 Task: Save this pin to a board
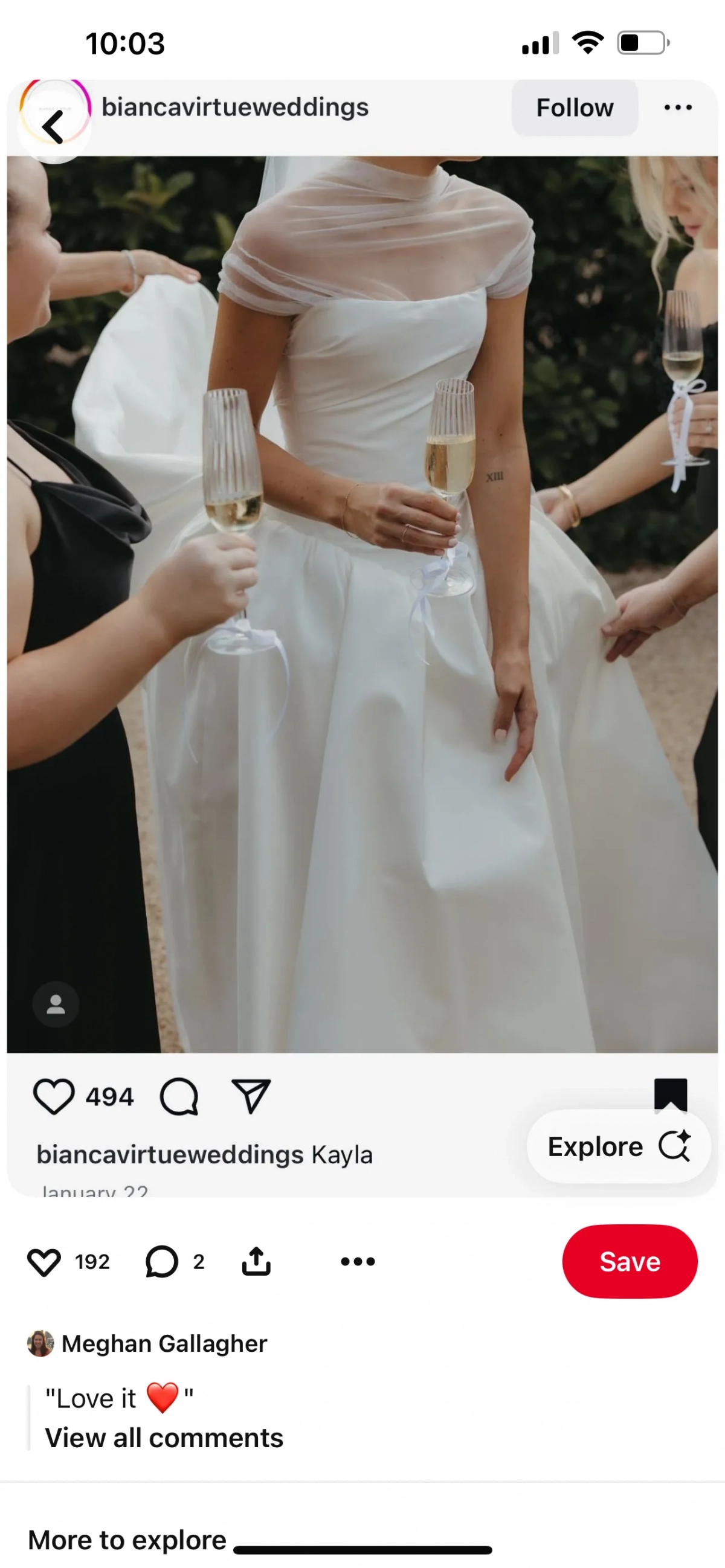tap(630, 1262)
